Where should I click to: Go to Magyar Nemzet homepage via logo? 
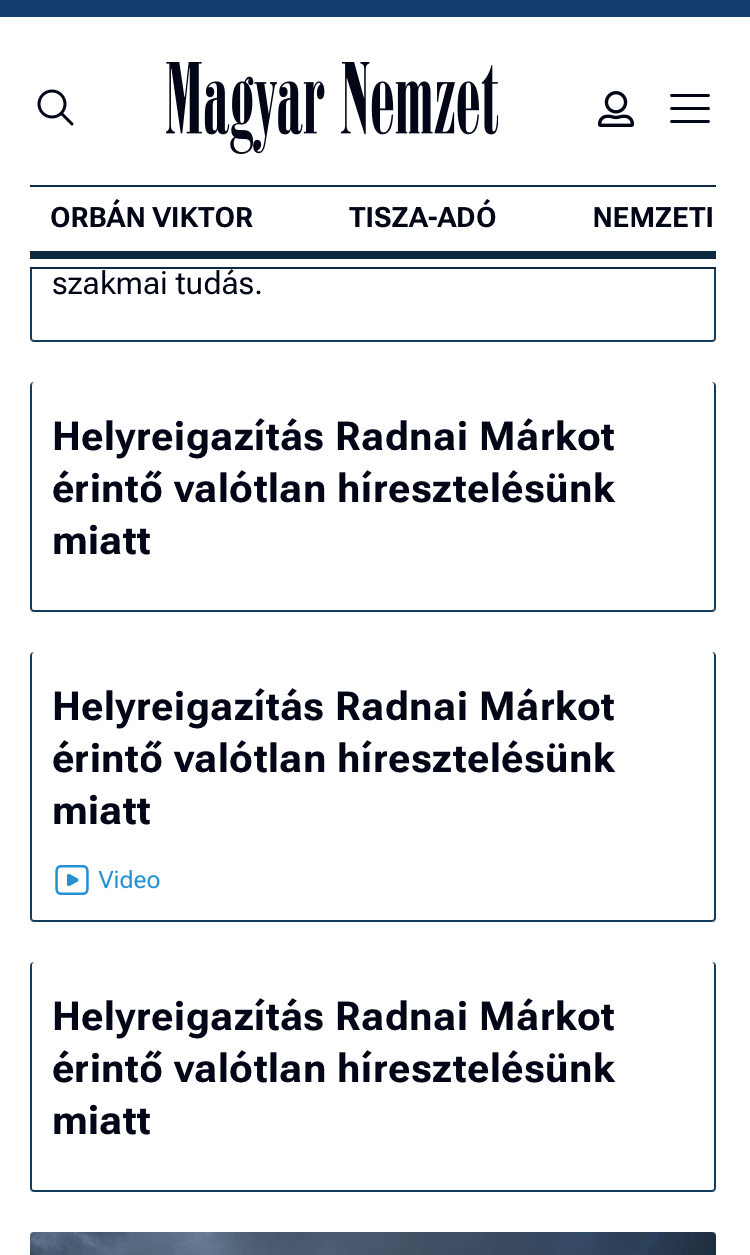point(332,106)
